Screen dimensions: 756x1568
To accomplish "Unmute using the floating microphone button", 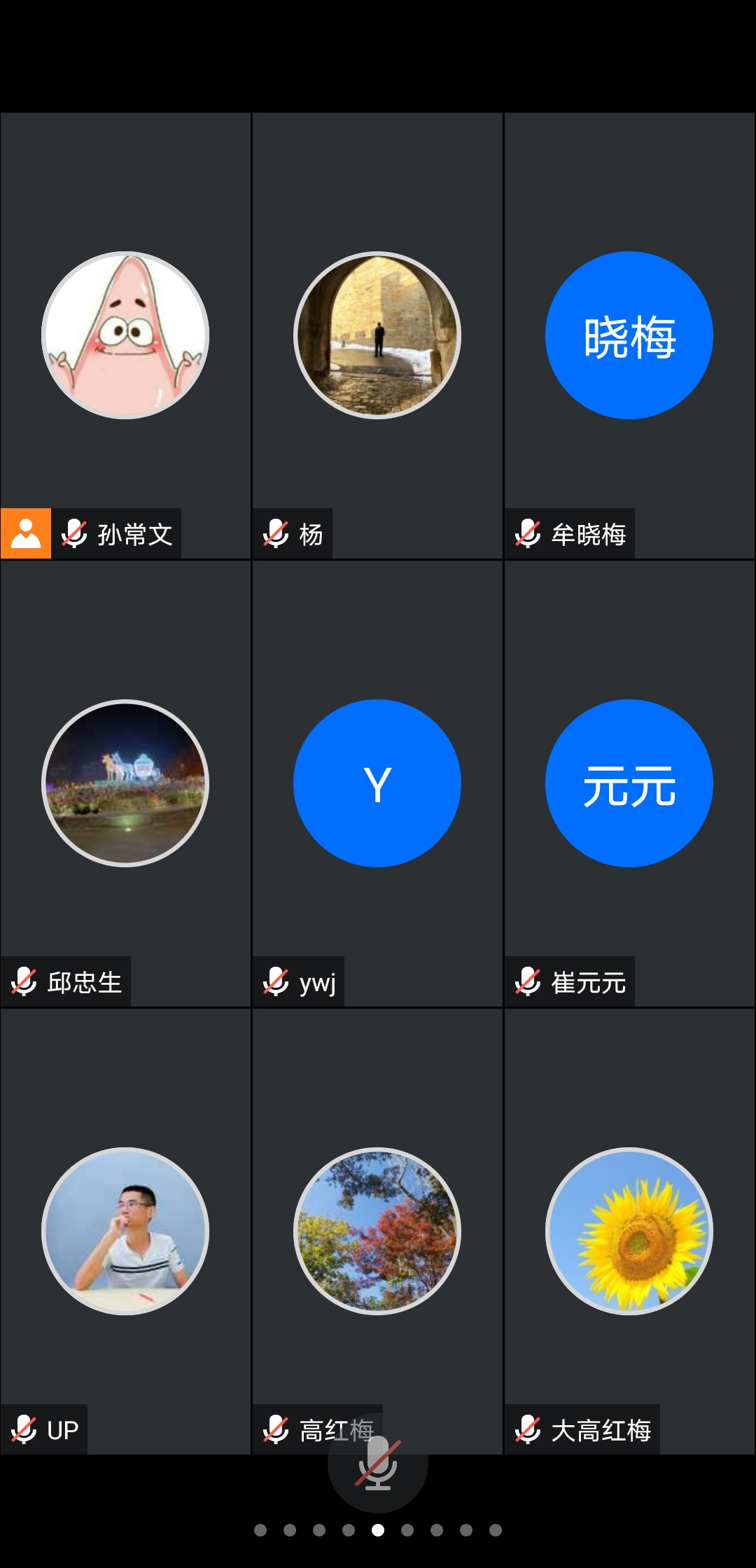I will [378, 1462].
